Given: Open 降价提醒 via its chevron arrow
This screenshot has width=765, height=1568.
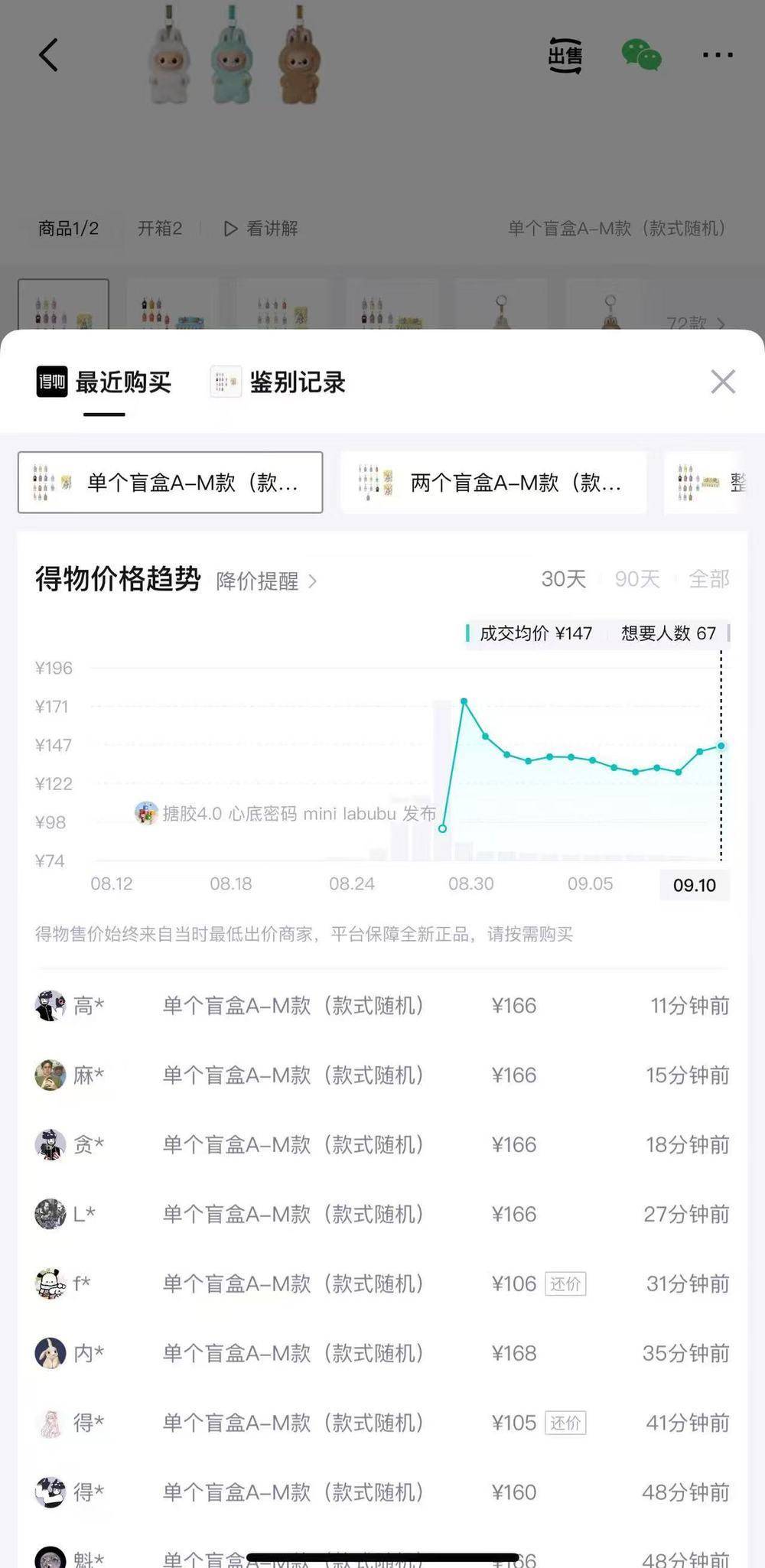Looking at the screenshot, I should [313, 581].
